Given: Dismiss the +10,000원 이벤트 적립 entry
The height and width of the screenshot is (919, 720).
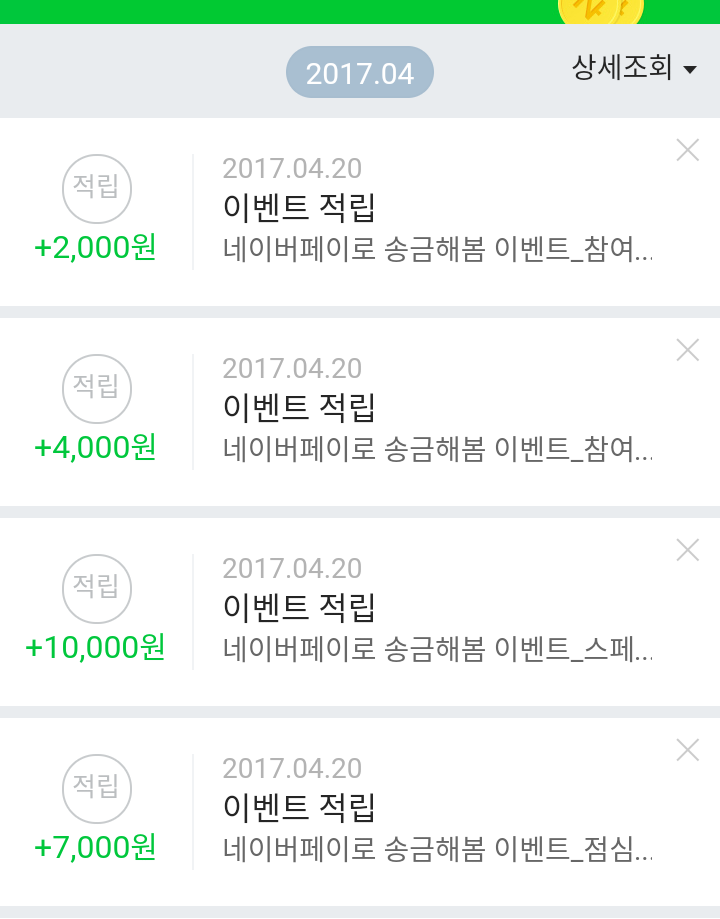Looking at the screenshot, I should (x=687, y=550).
